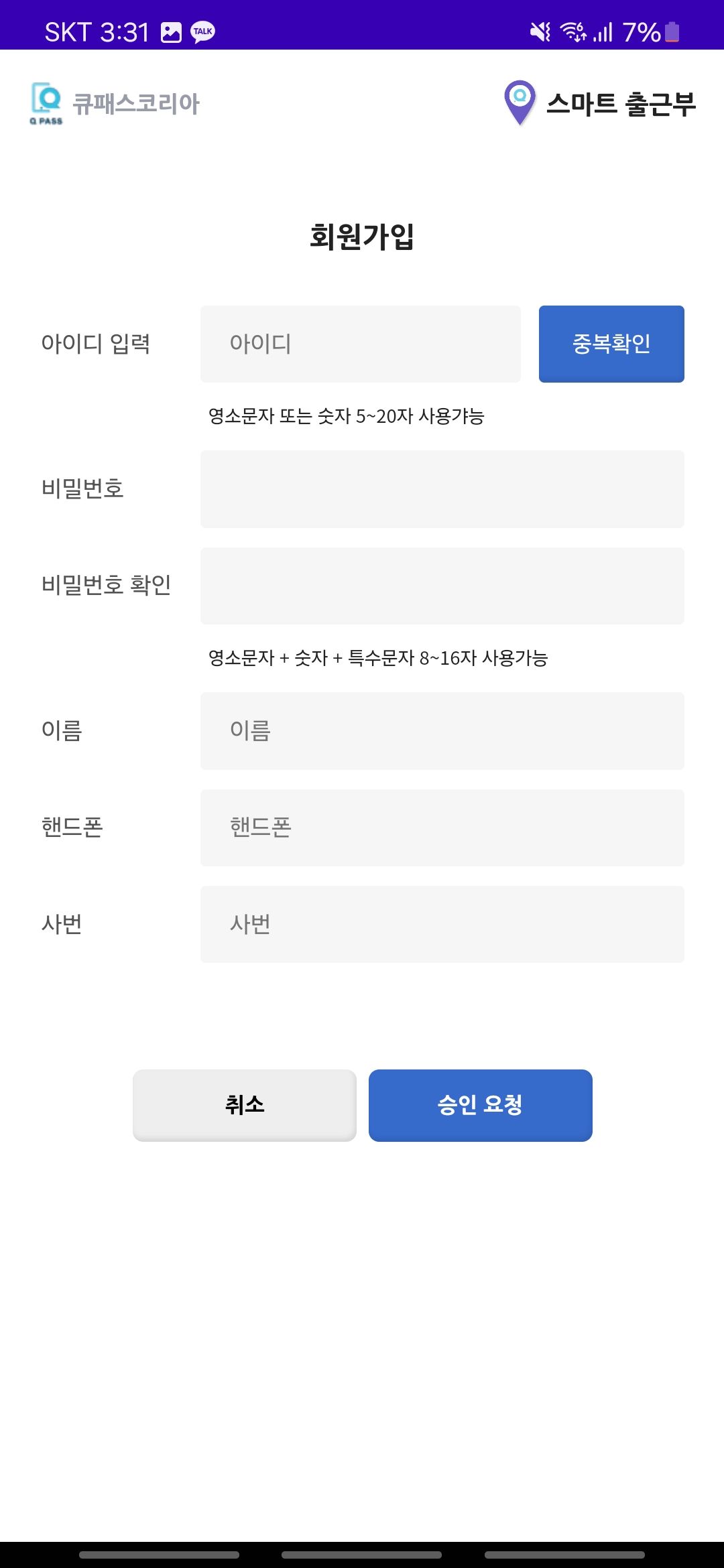Viewport: 724px width, 1568px height.
Task: Enter the 이름 text field
Action: pyautogui.click(x=442, y=731)
